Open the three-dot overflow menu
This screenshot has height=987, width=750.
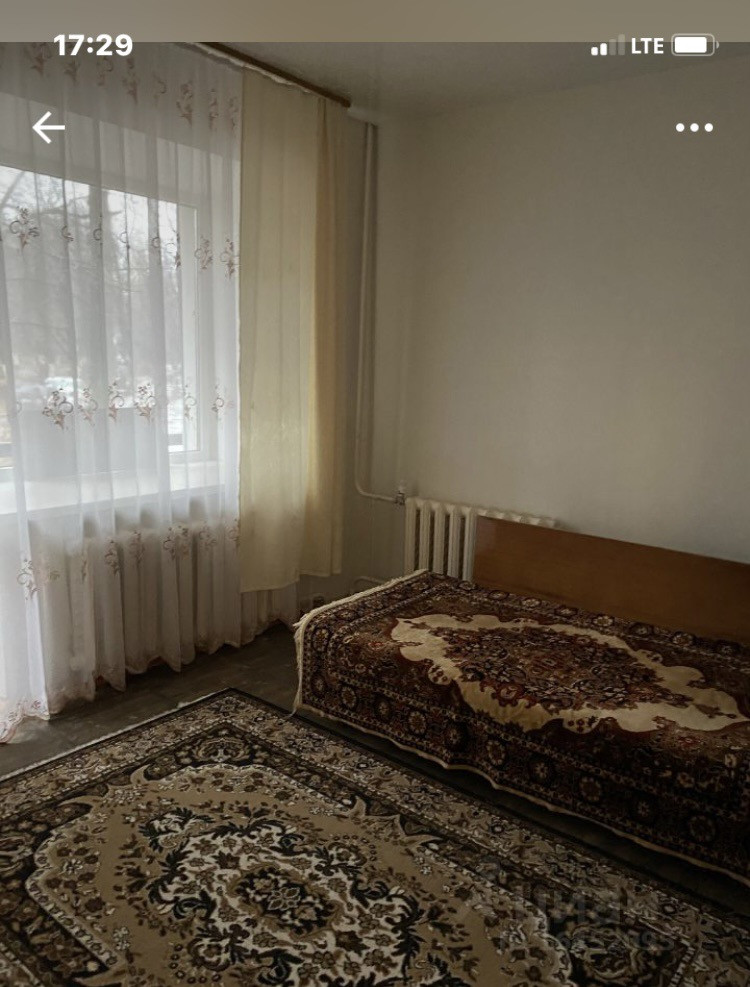[694, 128]
